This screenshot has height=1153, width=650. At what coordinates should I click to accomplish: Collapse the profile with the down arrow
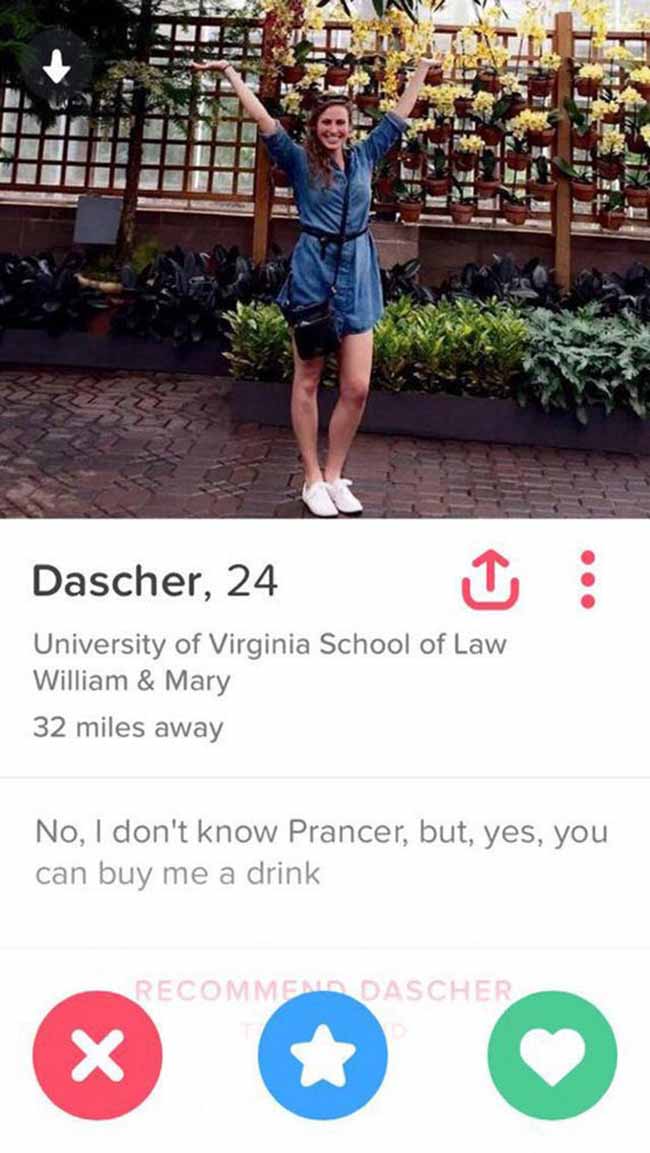56,70
